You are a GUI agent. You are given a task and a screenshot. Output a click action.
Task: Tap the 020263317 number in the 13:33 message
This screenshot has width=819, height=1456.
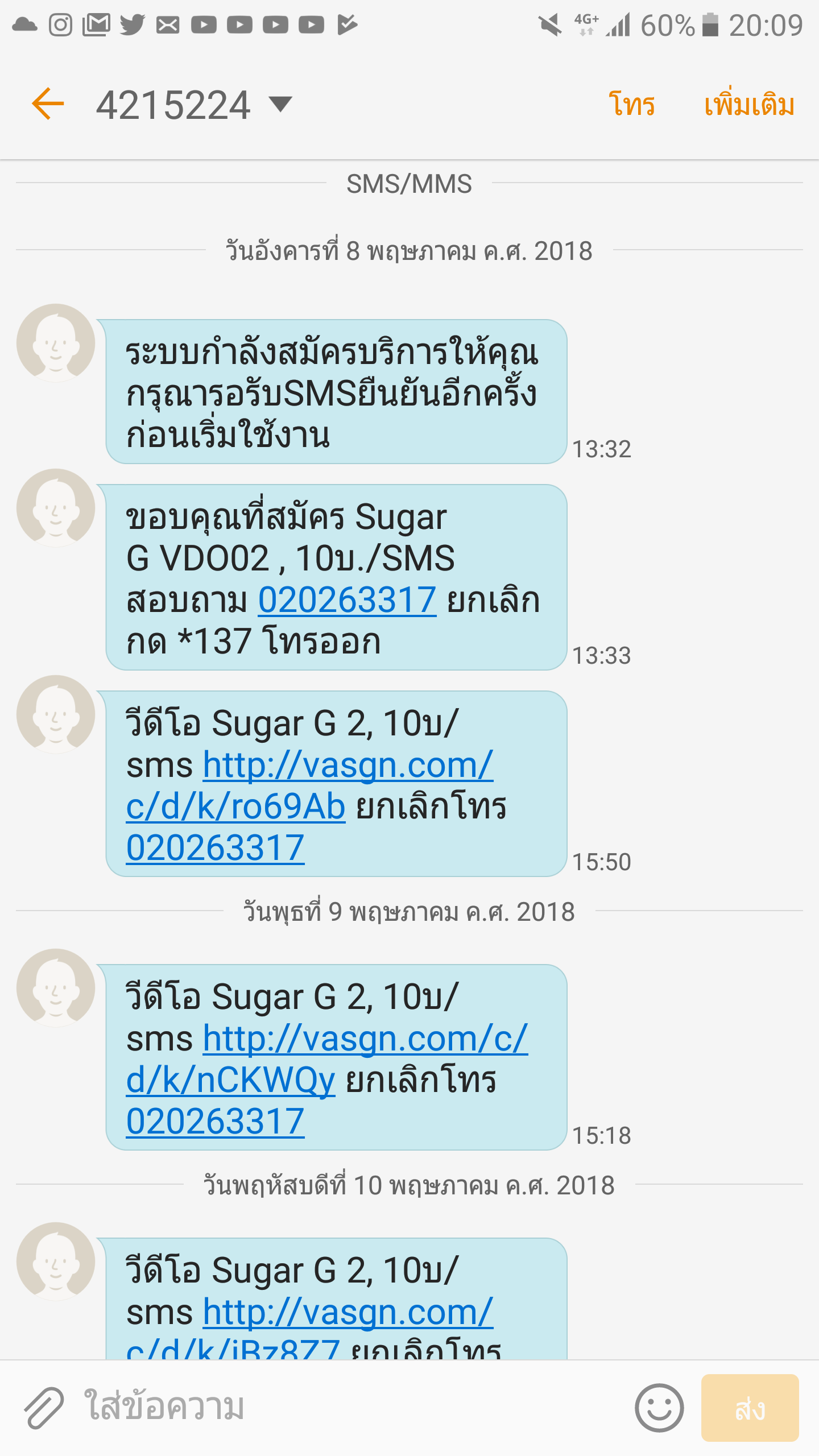tap(347, 600)
